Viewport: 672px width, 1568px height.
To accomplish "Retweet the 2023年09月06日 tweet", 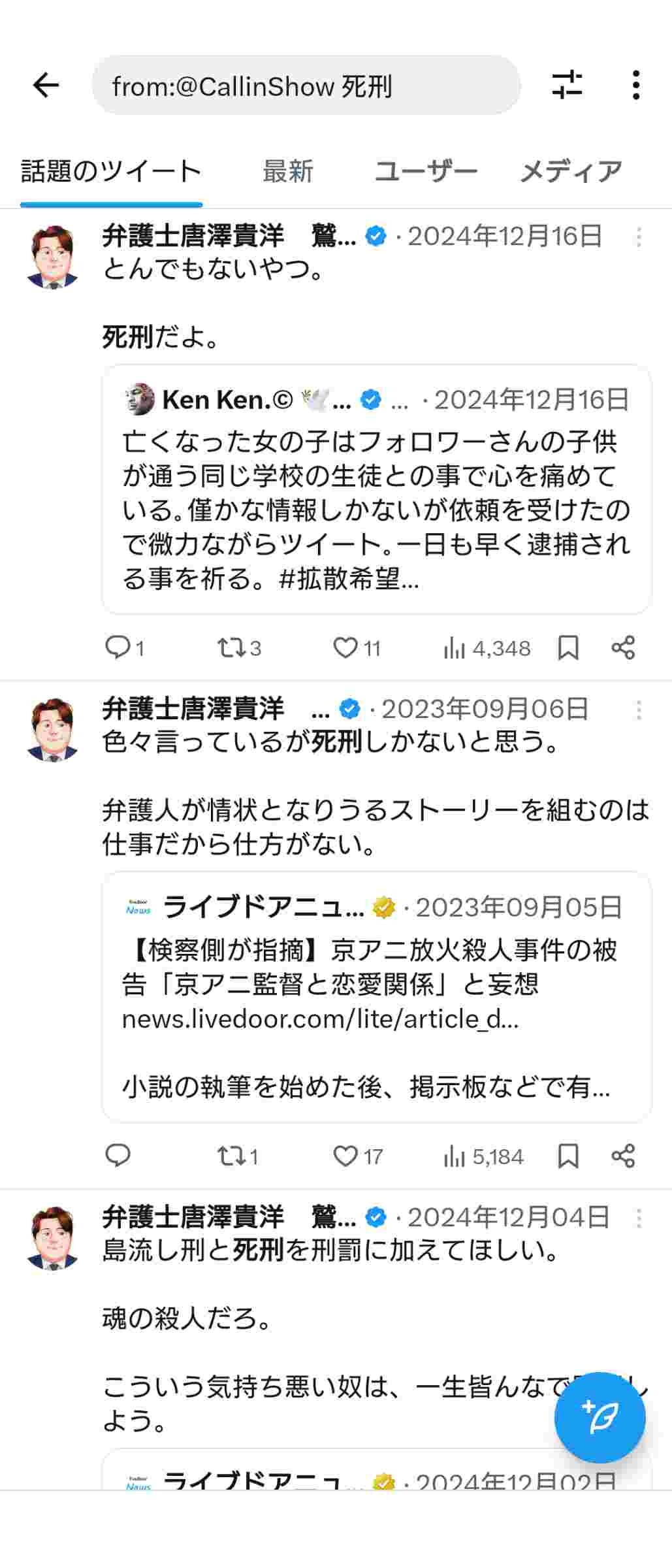I will (231, 1156).
